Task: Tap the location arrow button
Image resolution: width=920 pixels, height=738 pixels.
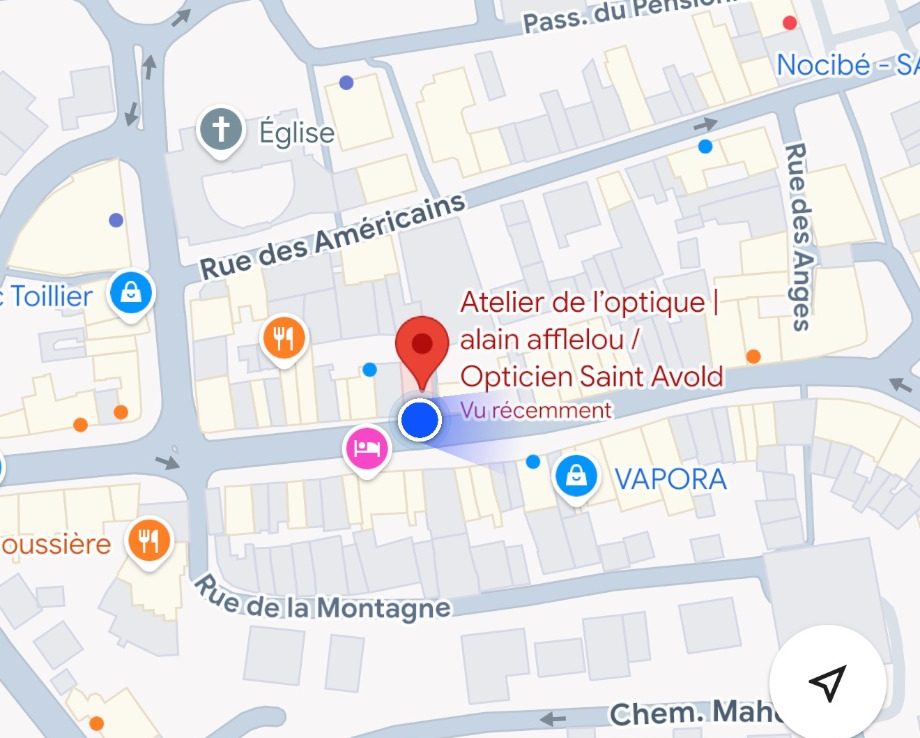Action: pyautogui.click(x=827, y=682)
